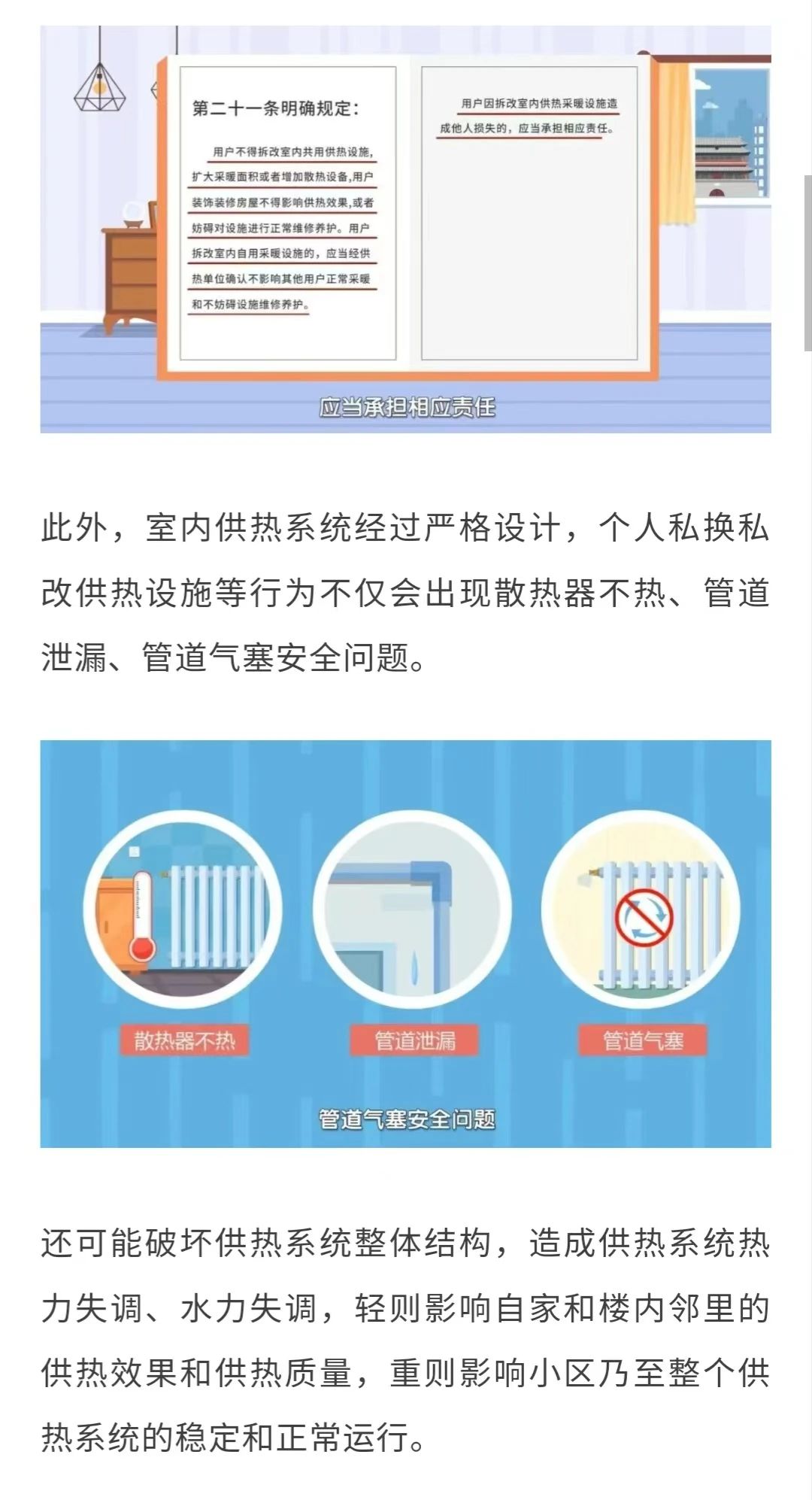Viewport: 812px width, 1500px height.
Task: Open the heating regulation Article 21 image
Action: (x=405, y=229)
